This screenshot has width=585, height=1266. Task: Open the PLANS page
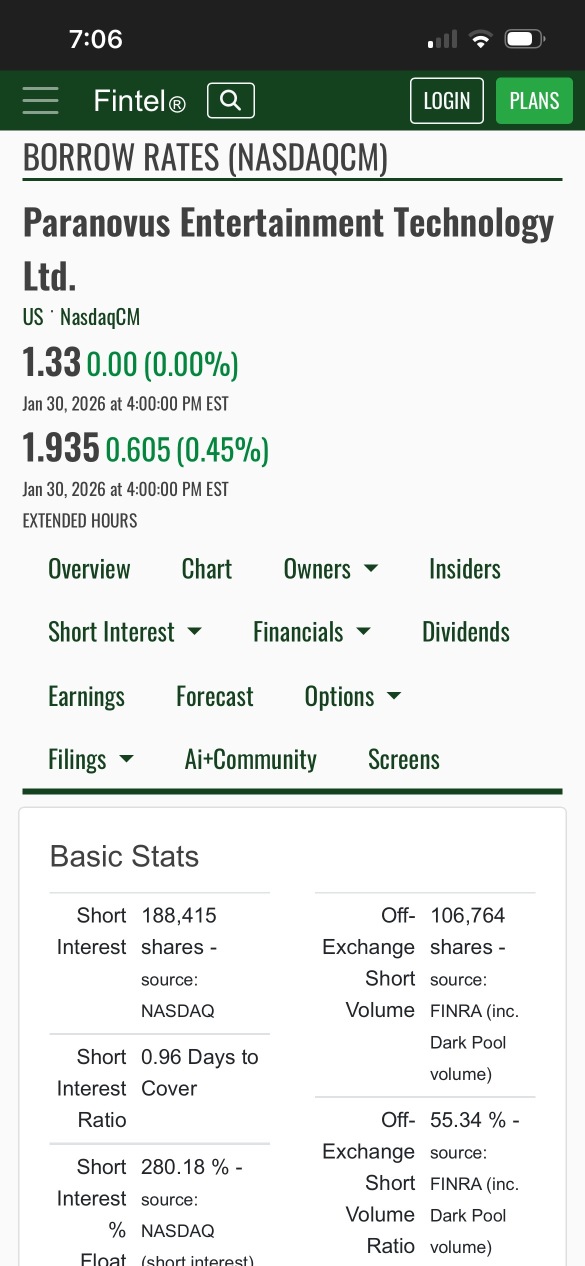point(534,101)
